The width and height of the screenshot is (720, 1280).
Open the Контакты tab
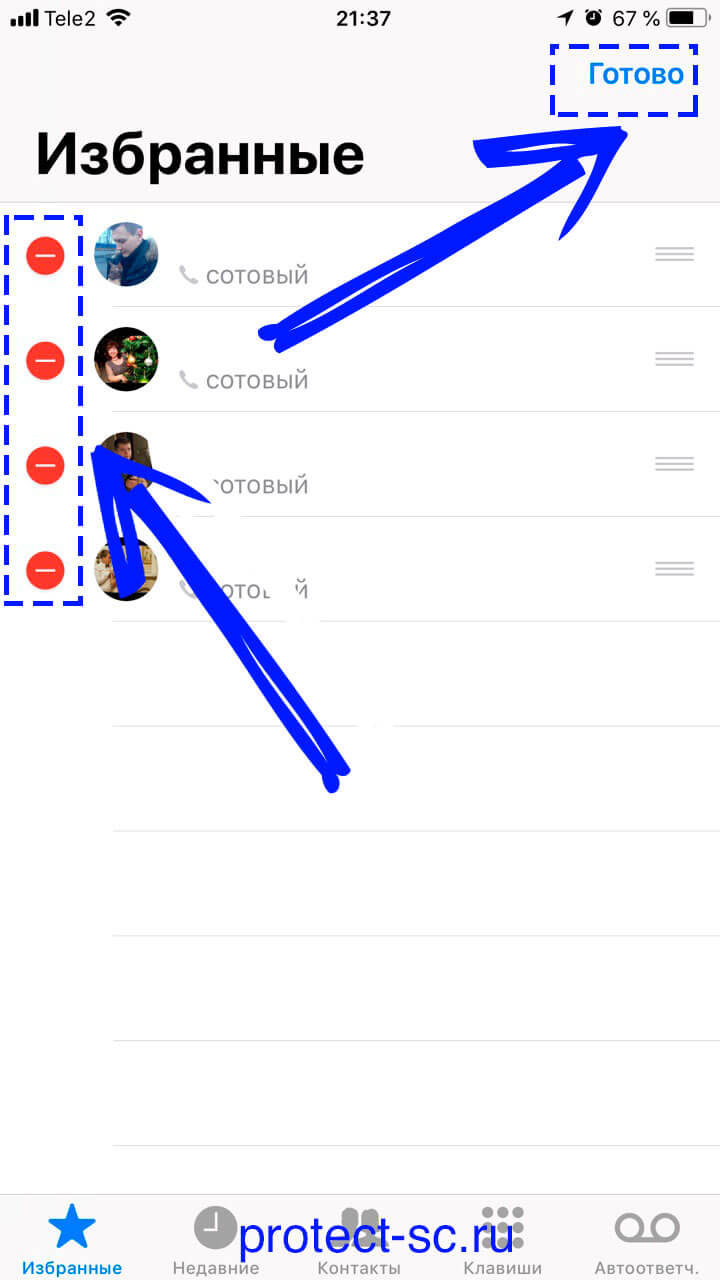[x=359, y=1240]
